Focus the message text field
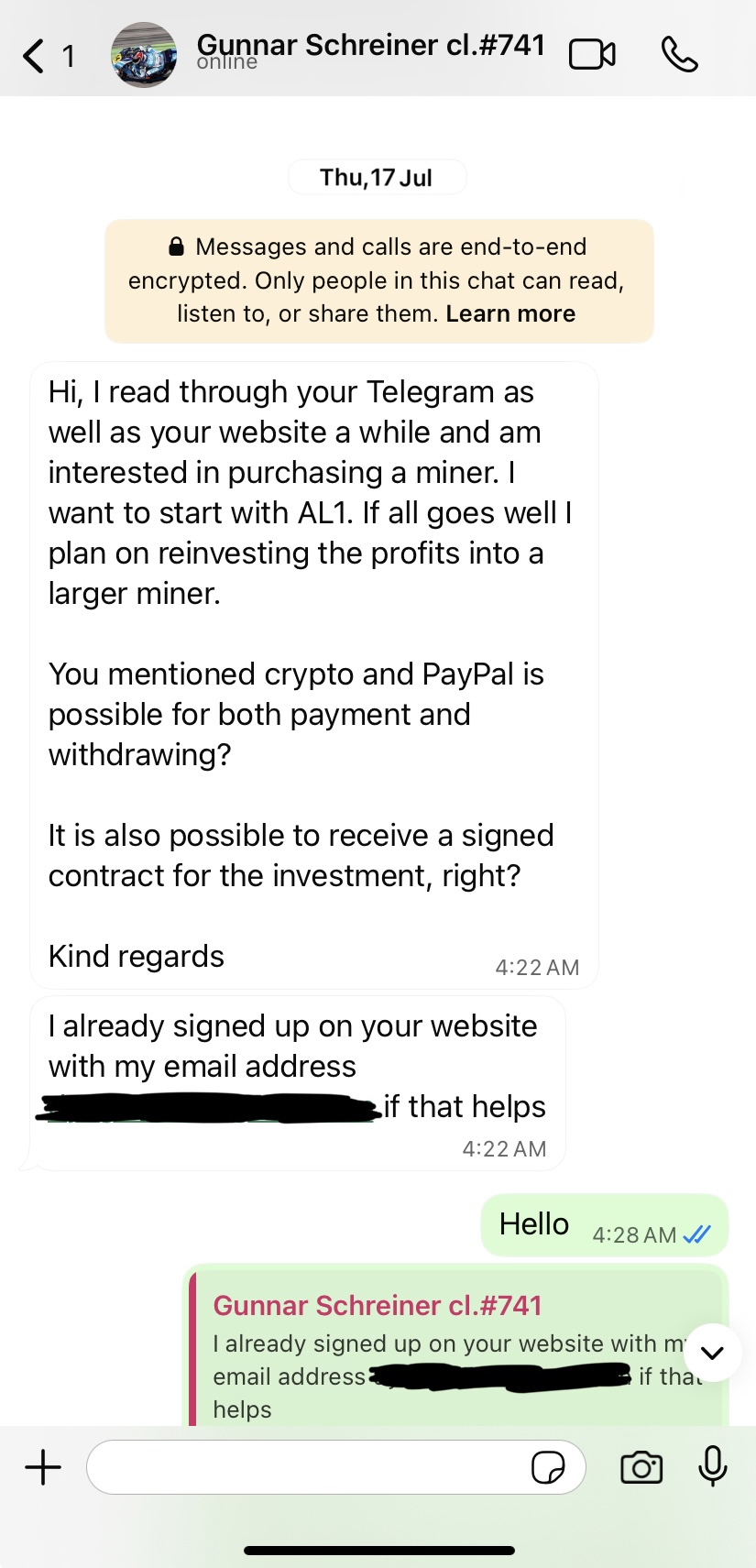This screenshot has width=756, height=1568. 307,1467
